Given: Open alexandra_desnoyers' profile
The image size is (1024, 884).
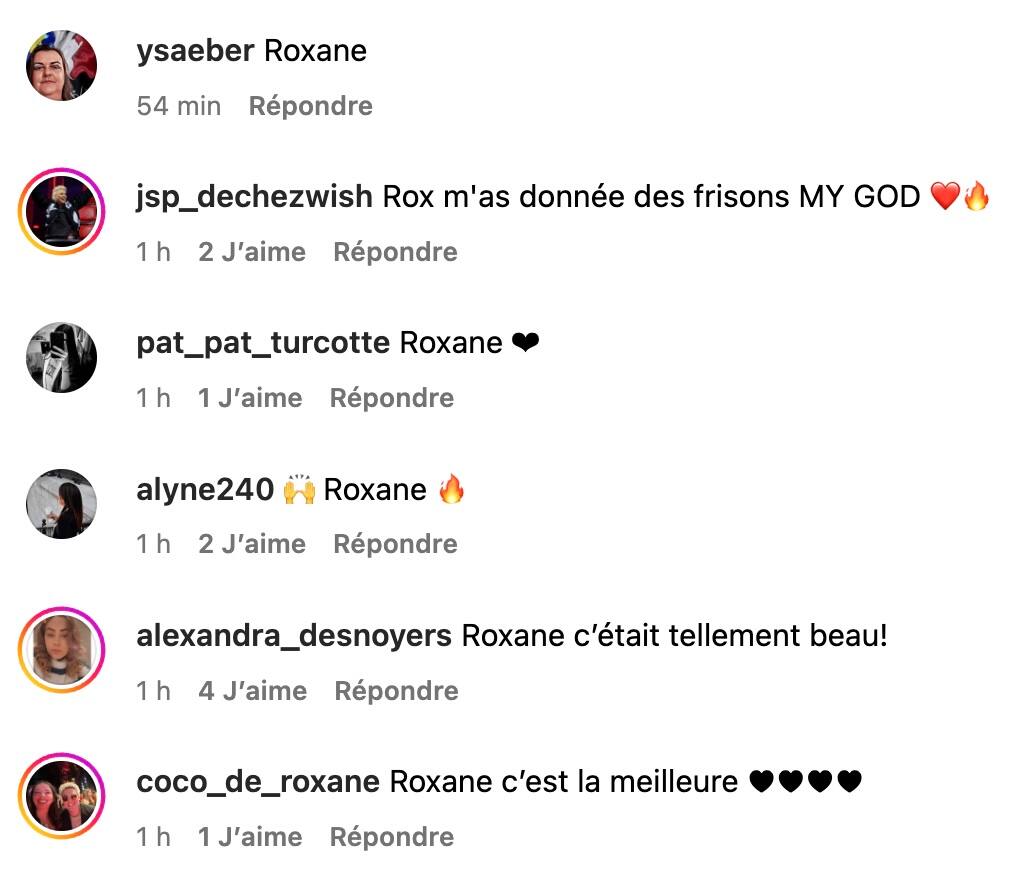Looking at the screenshot, I should [x=294, y=636].
